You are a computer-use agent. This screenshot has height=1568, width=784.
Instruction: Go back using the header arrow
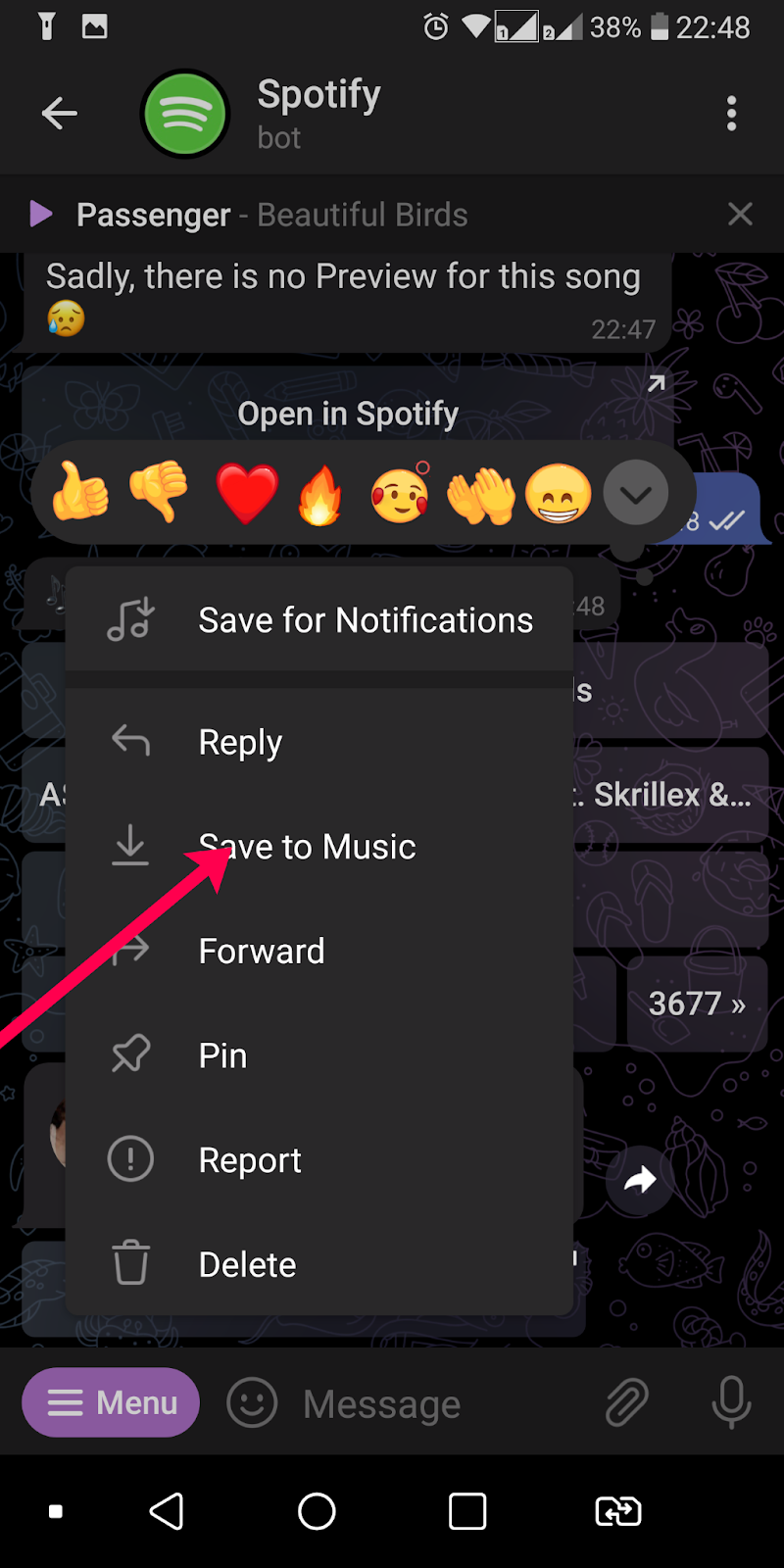(x=59, y=114)
